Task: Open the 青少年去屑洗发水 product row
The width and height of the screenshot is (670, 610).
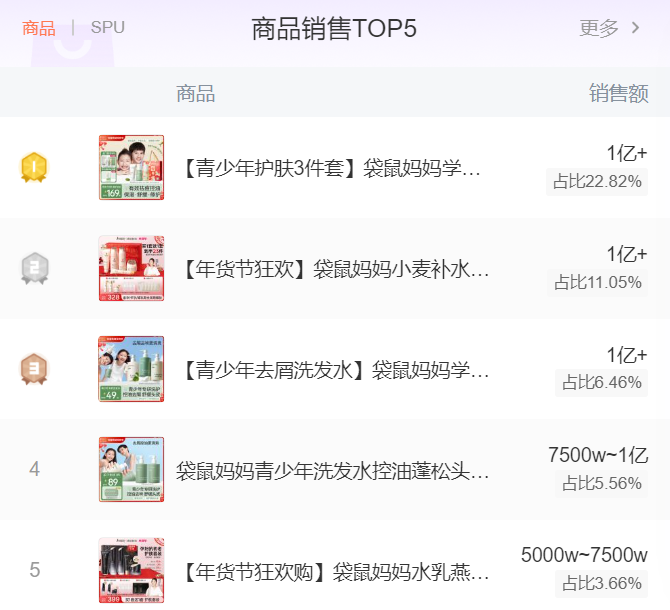Action: point(336,370)
